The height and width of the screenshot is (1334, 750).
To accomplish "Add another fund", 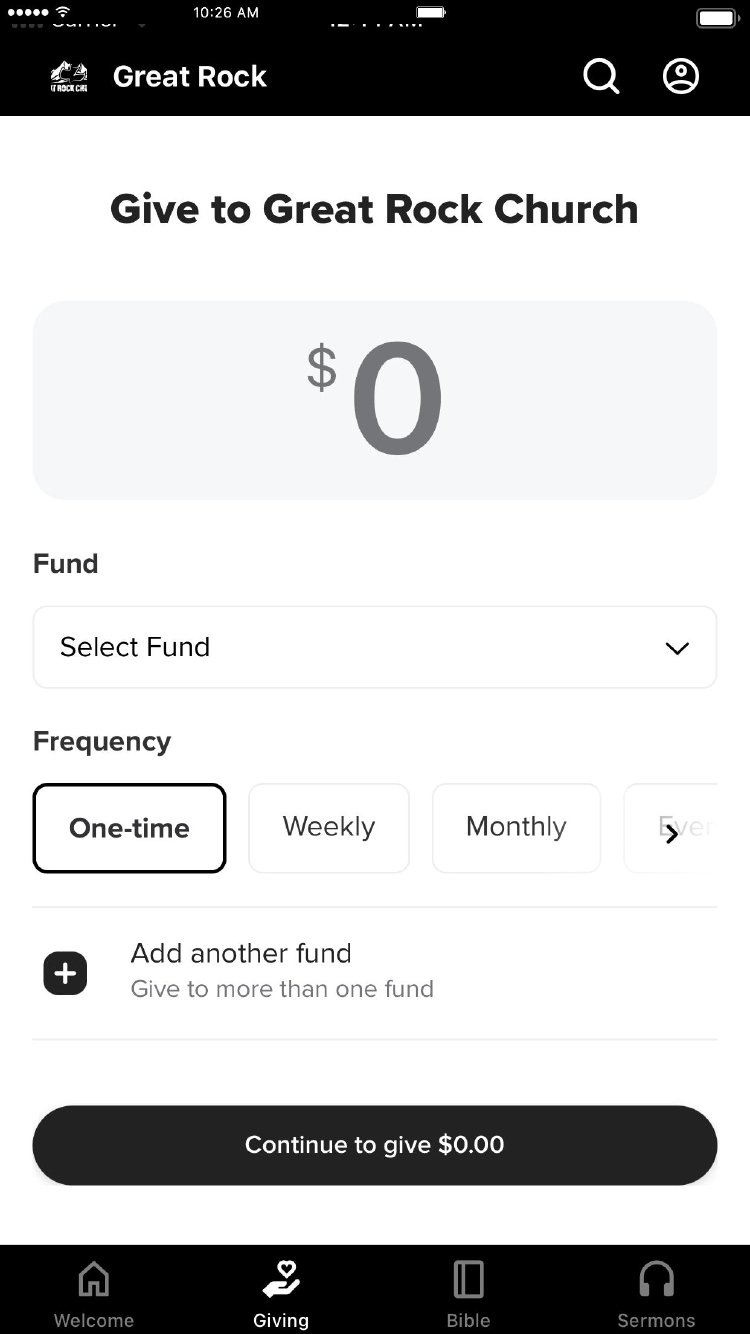I will click(x=375, y=973).
